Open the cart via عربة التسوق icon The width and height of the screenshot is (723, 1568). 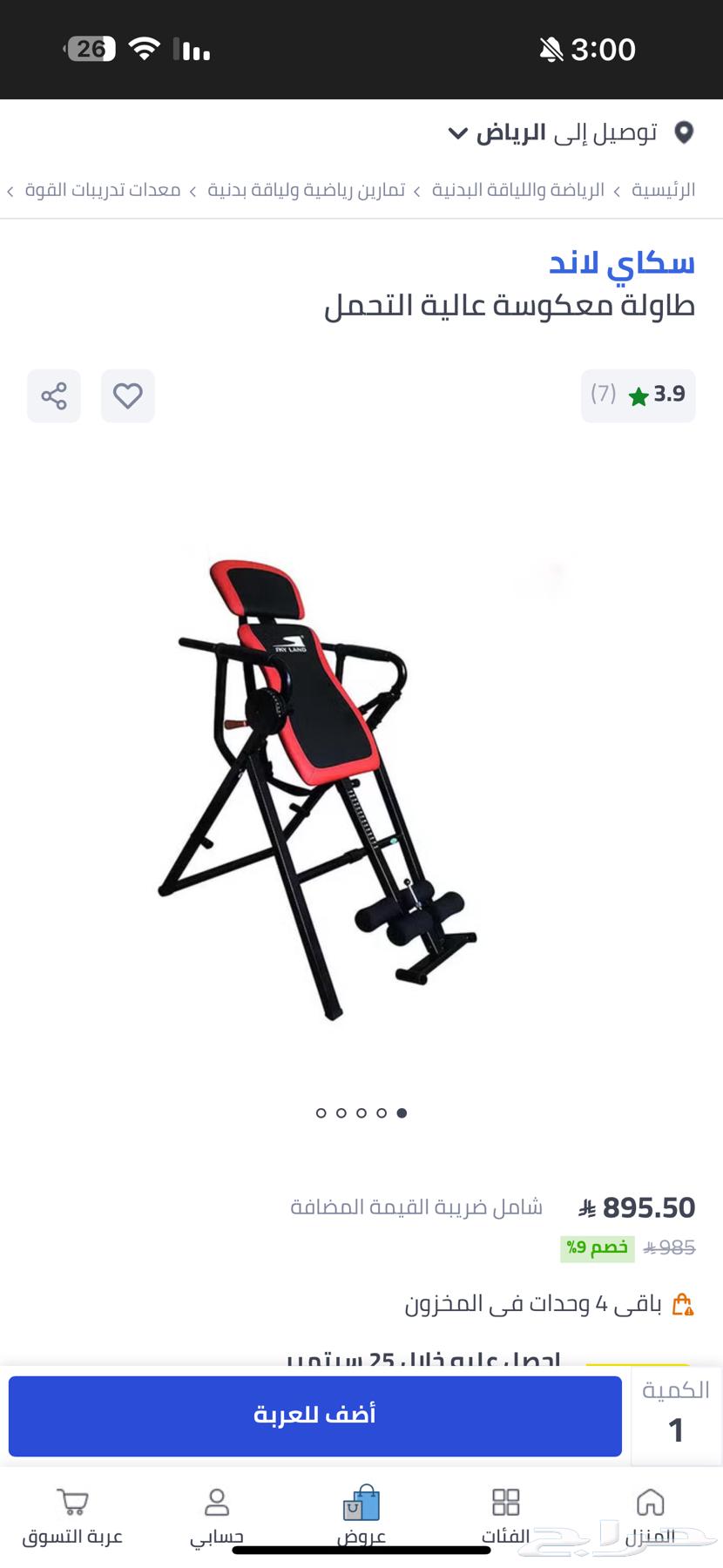tap(72, 1503)
